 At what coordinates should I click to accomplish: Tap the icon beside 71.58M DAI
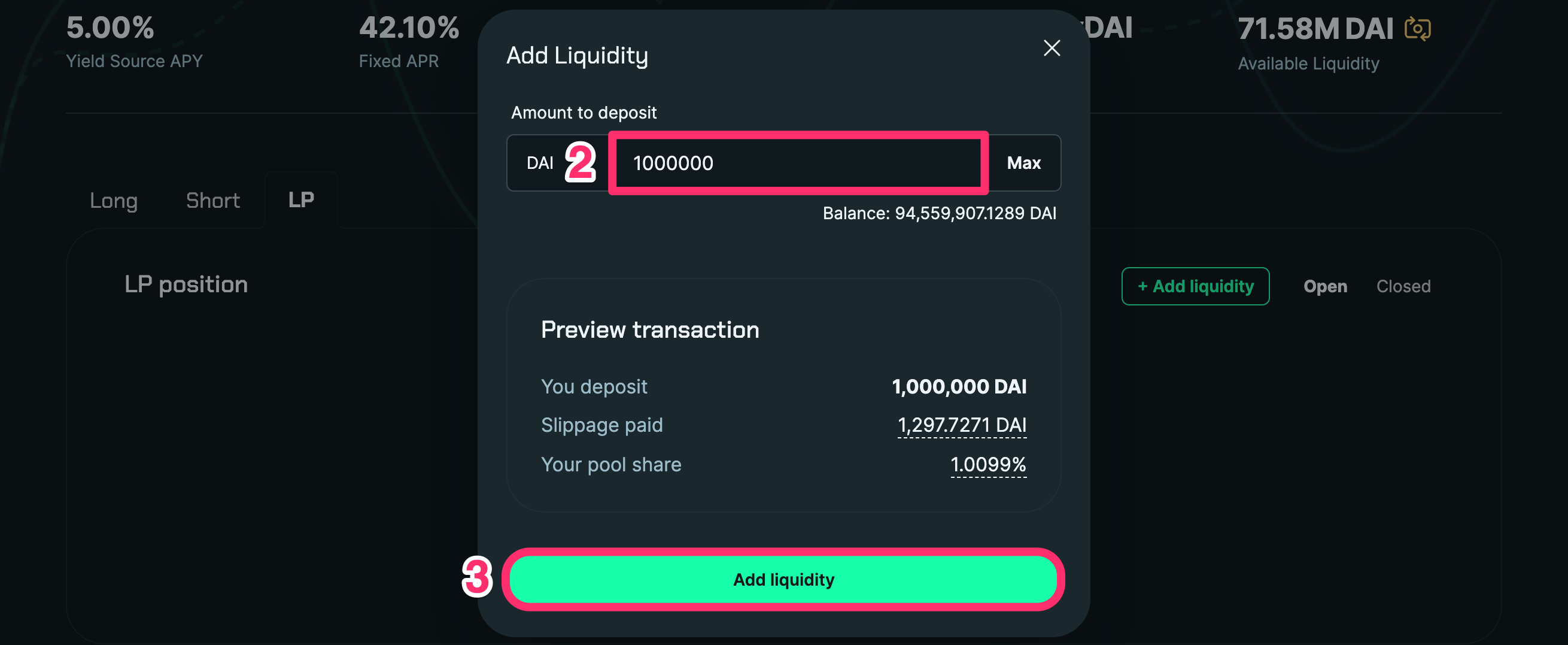coord(1417,29)
